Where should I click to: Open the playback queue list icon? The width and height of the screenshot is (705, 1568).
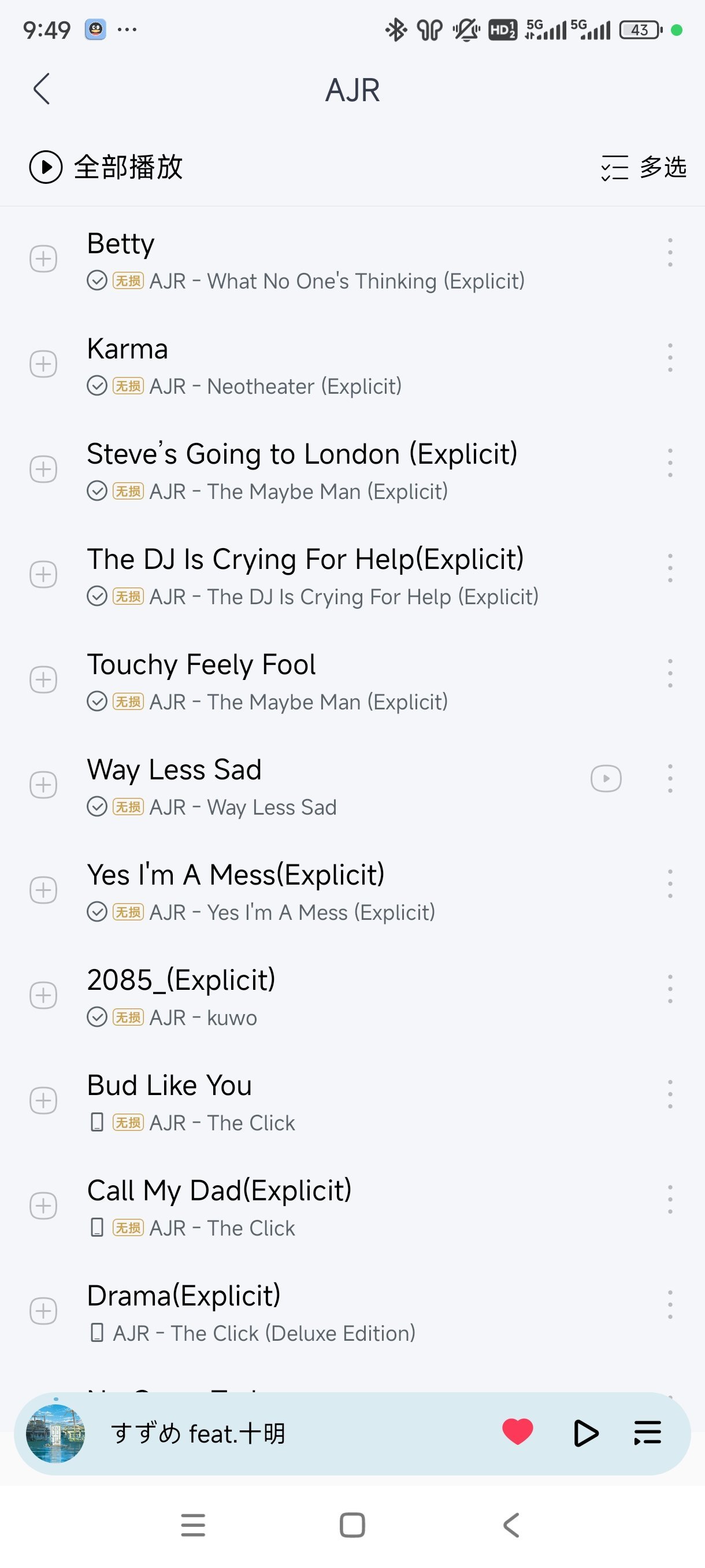647,1433
